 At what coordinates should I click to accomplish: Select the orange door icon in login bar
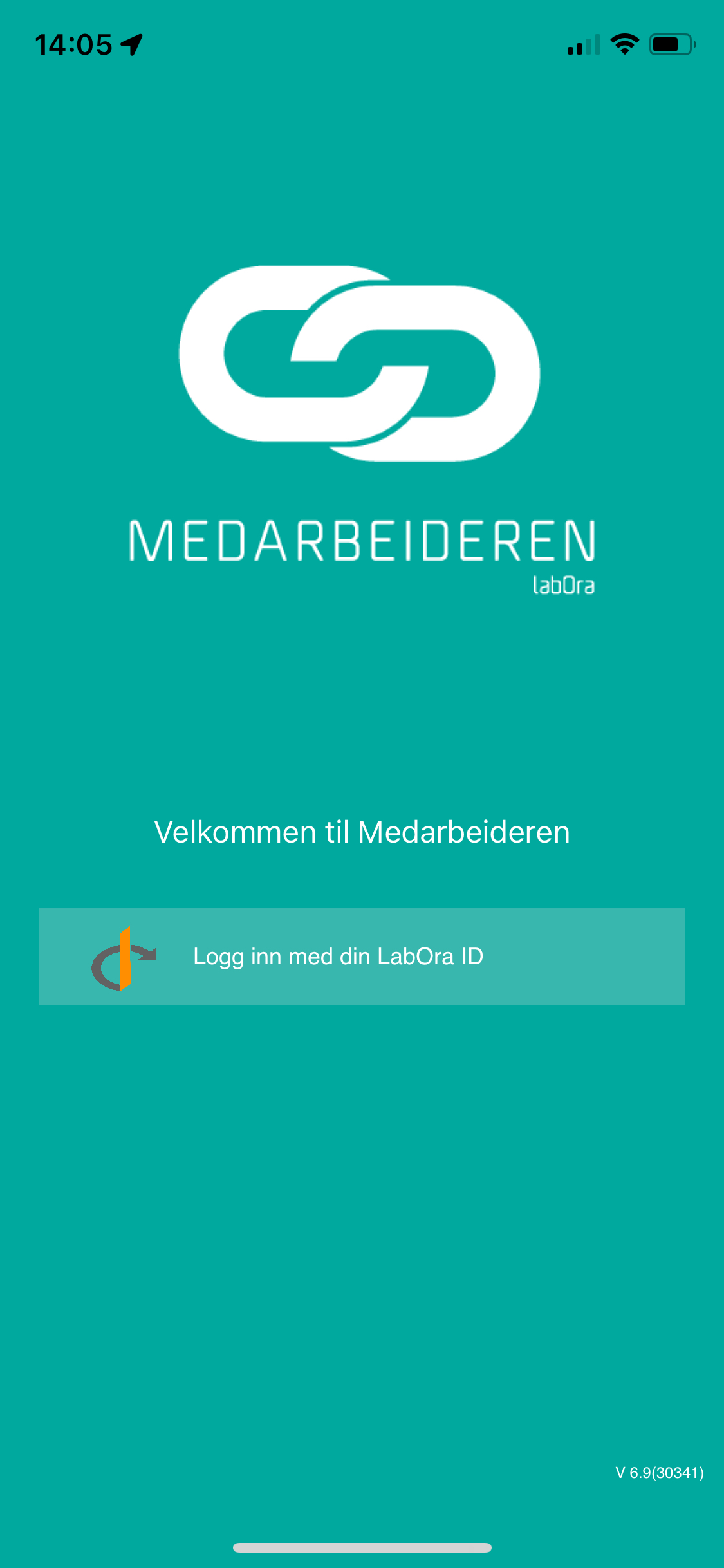tap(125, 957)
